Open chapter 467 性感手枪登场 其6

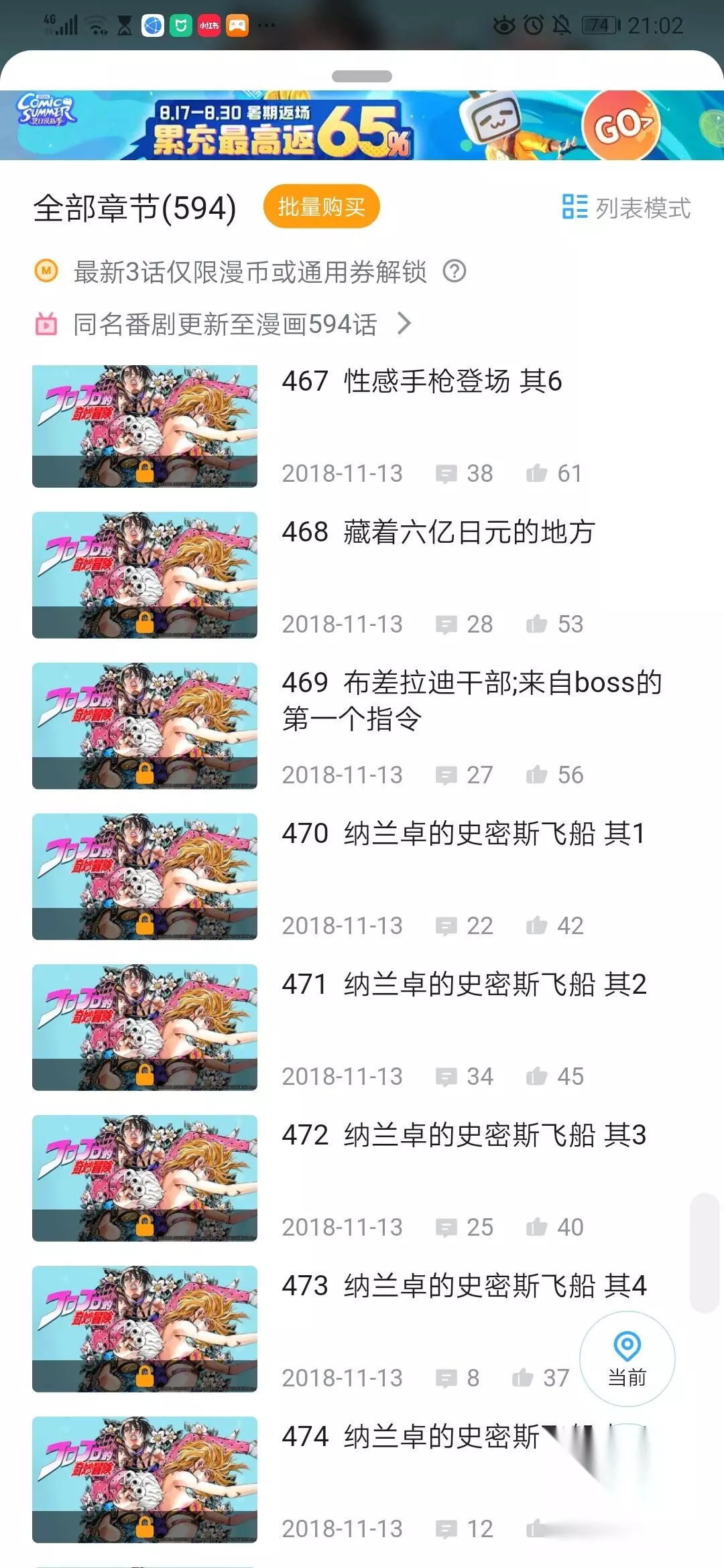coord(362,426)
